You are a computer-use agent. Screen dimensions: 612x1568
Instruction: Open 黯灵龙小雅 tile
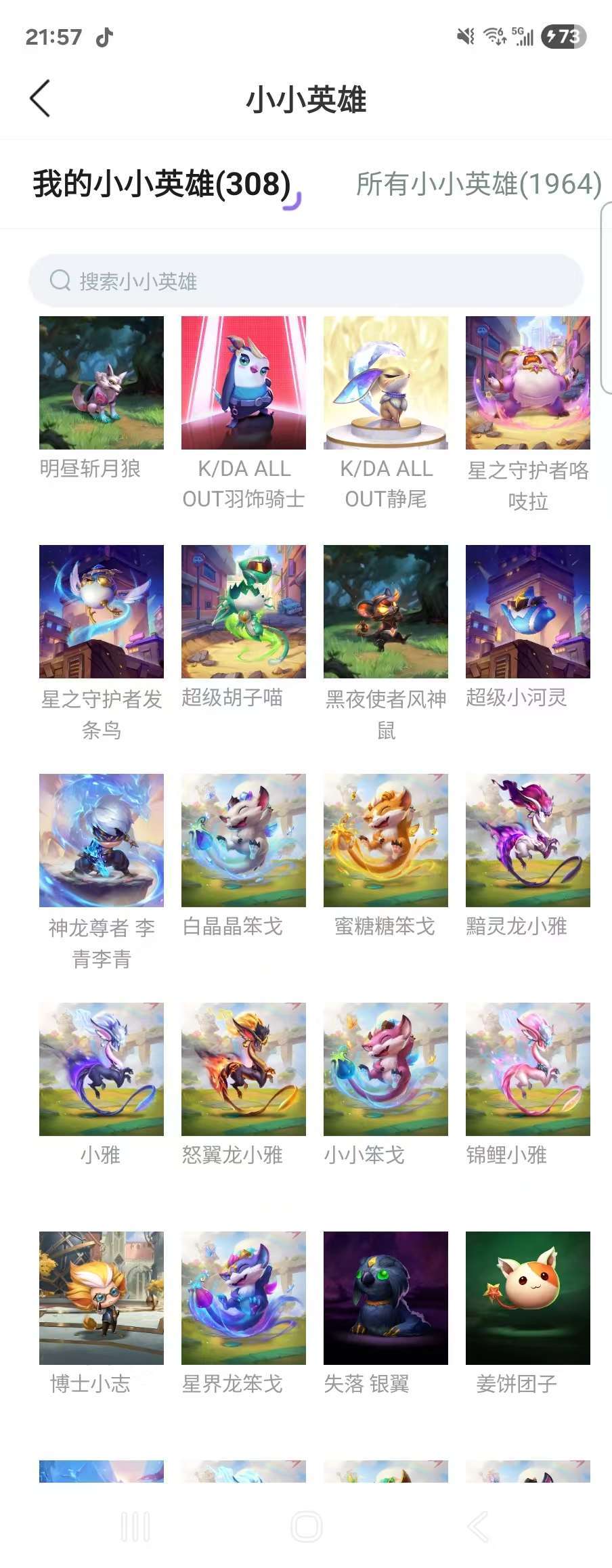528,841
